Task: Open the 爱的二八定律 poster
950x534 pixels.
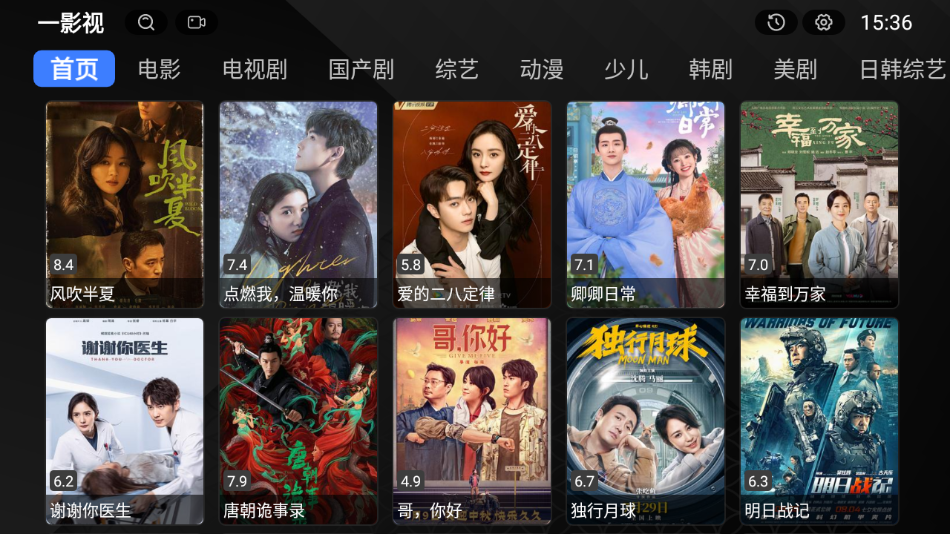Action: (x=472, y=204)
